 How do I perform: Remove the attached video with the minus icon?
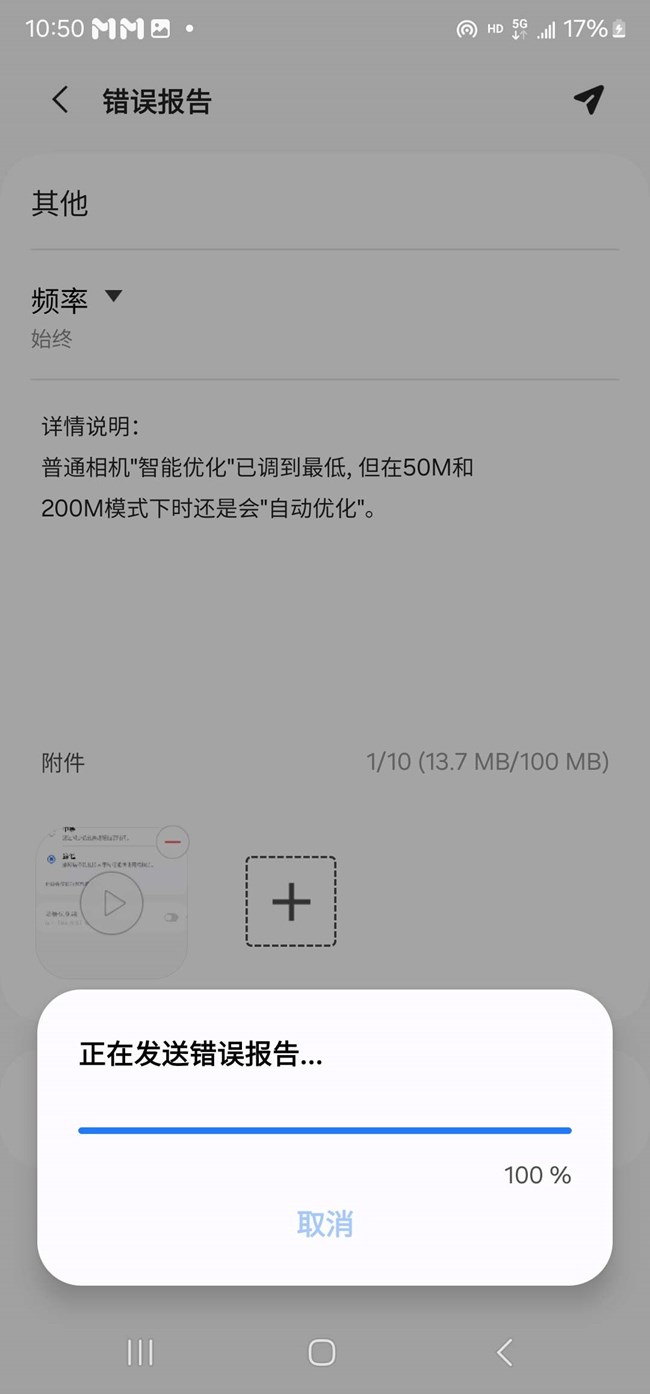tap(173, 842)
